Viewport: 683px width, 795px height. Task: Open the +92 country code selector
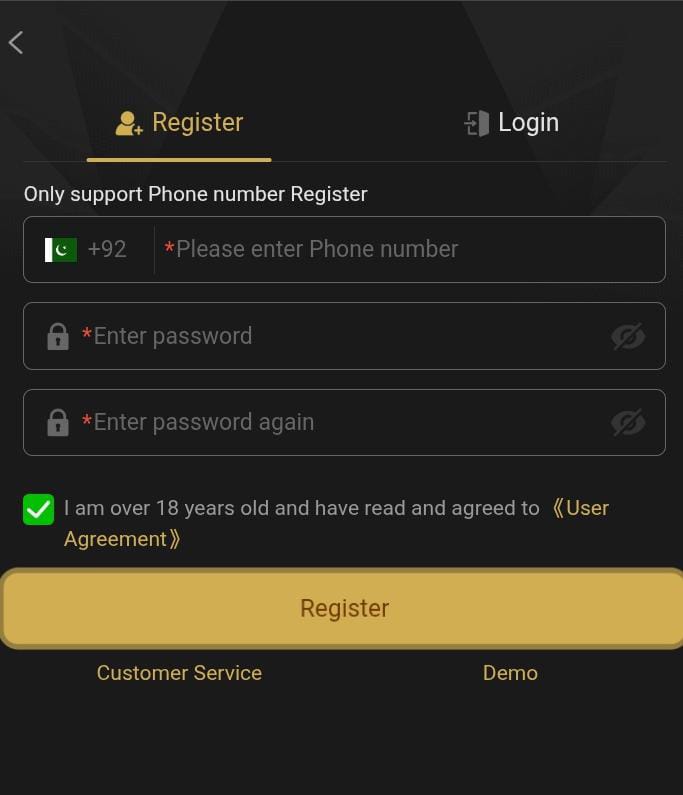[x=88, y=249]
